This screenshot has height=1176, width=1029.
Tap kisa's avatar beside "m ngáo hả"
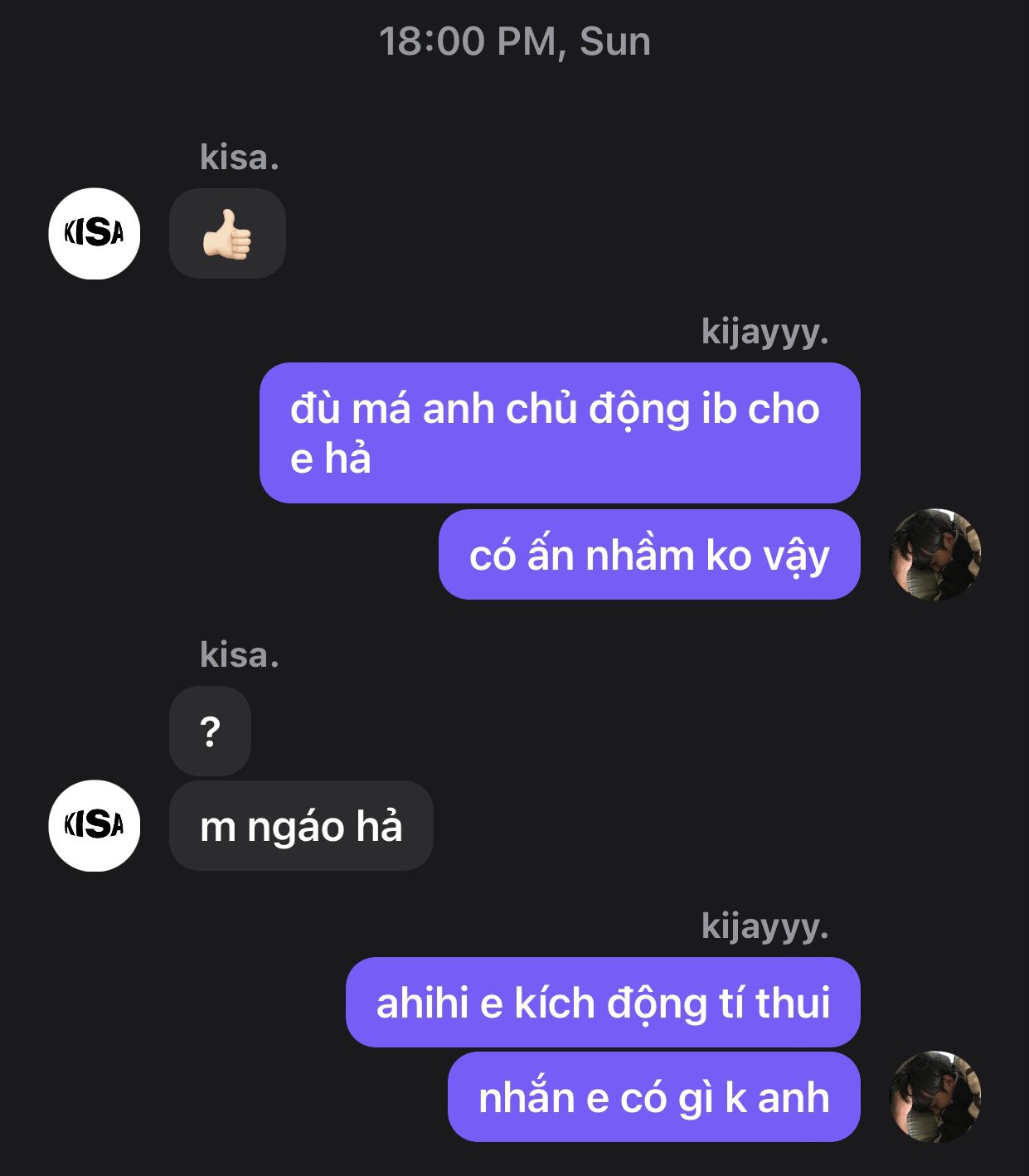[94, 825]
